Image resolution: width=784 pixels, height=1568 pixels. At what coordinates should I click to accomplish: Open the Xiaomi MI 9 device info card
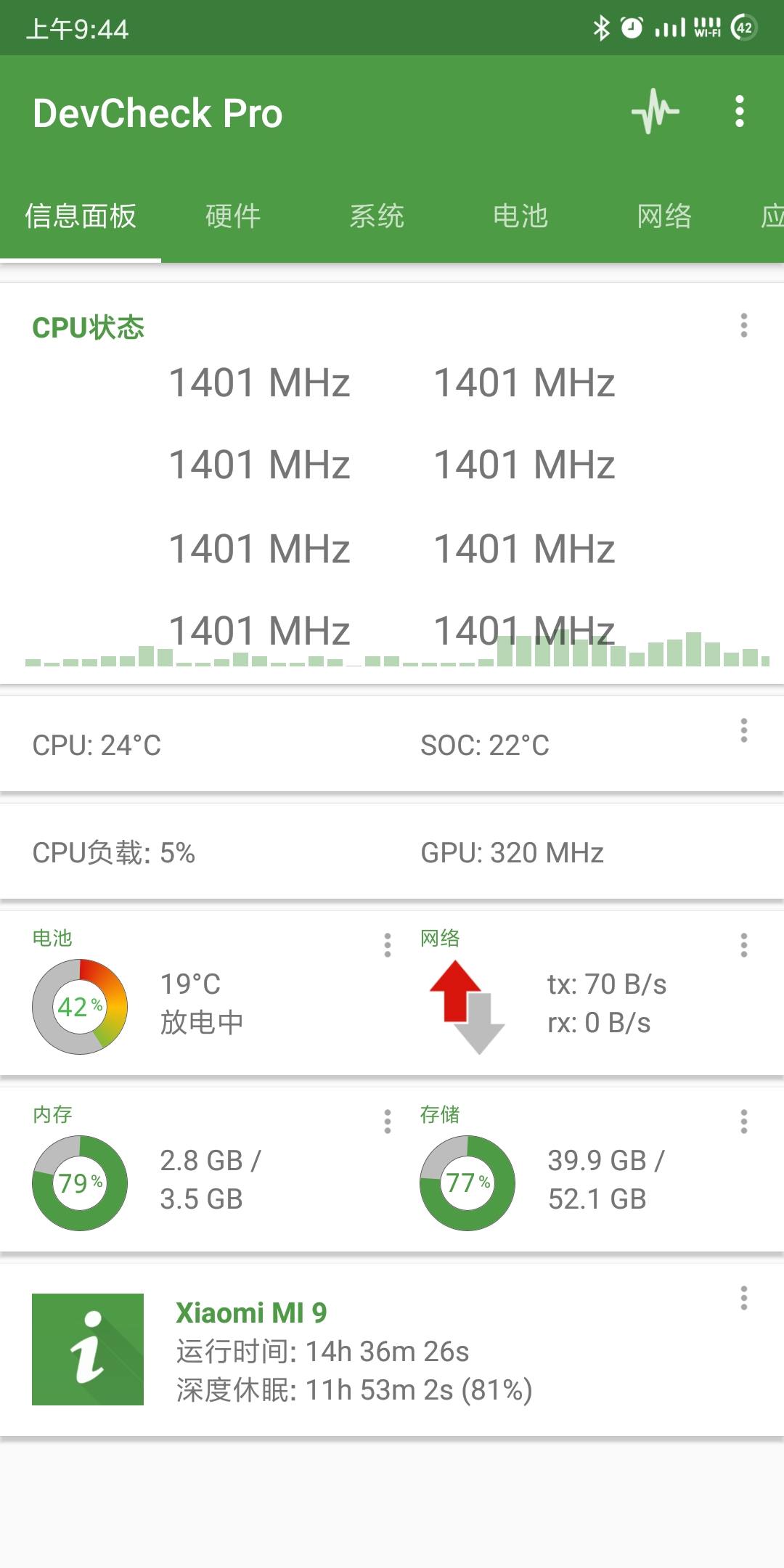pos(392,1350)
